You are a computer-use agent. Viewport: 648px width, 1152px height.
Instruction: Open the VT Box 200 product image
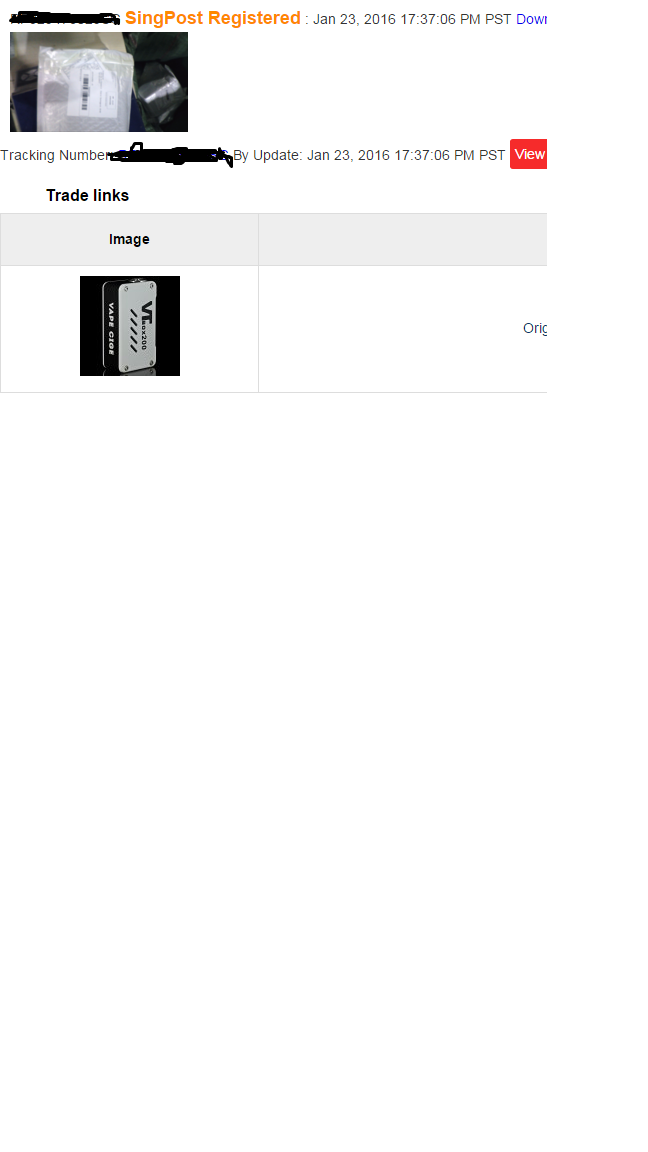click(x=130, y=326)
